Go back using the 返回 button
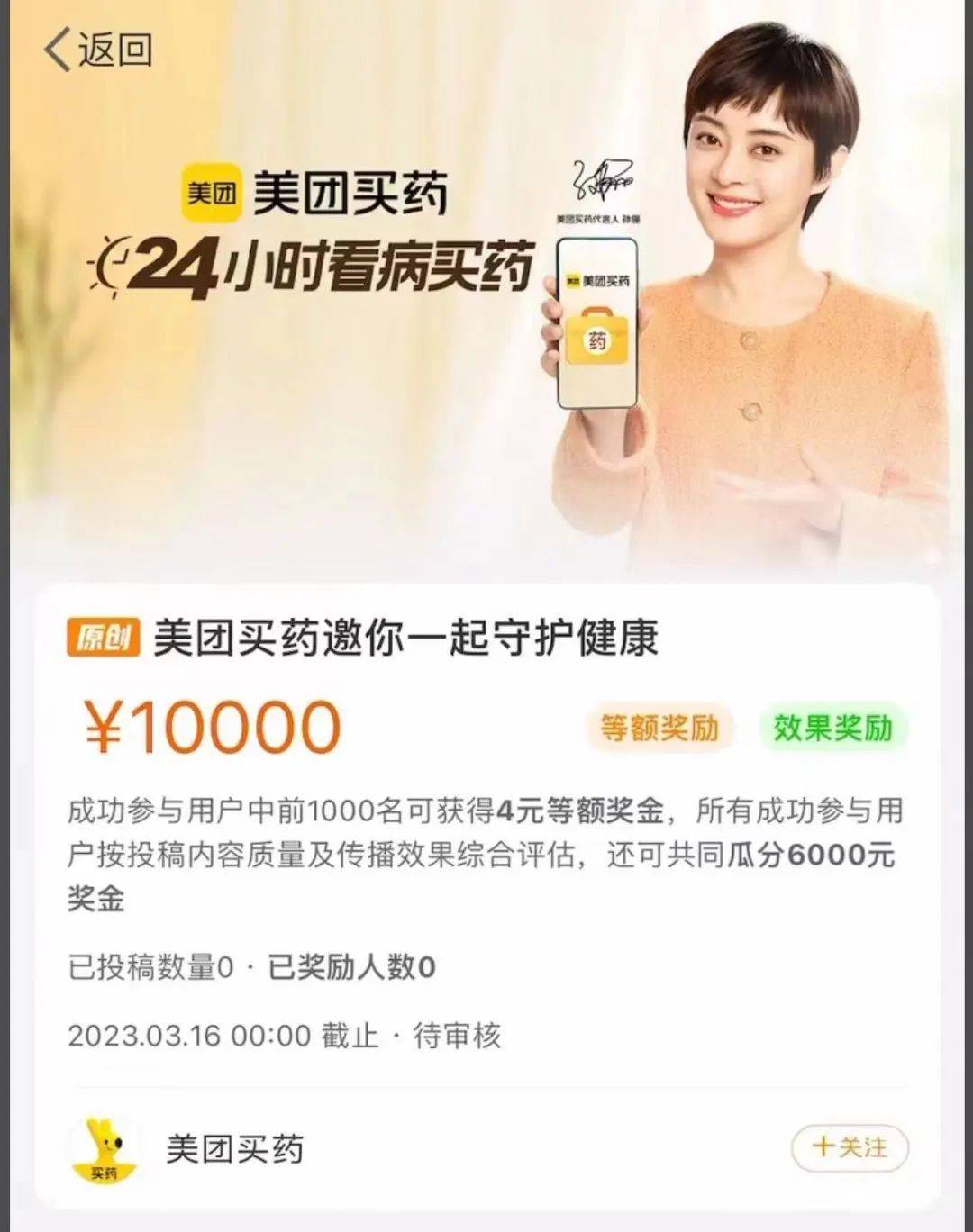 coord(97,50)
